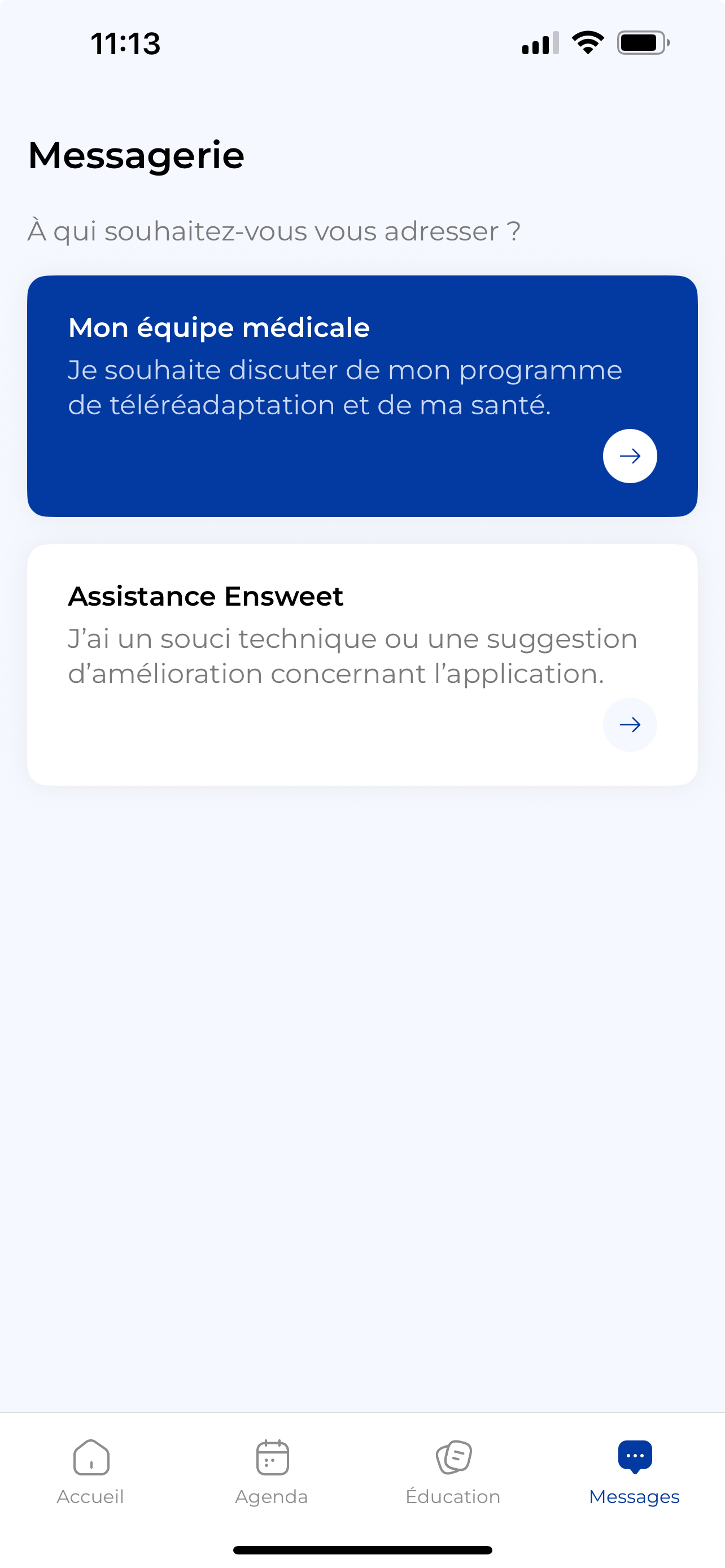
Task: Open the Éducation tab
Action: (x=453, y=1472)
